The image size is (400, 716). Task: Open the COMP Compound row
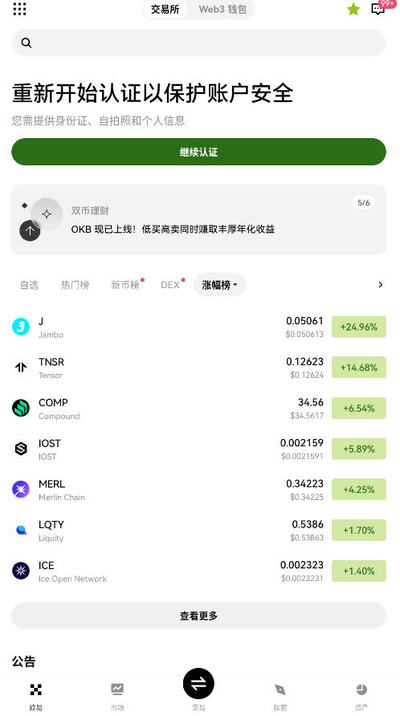tap(199, 408)
